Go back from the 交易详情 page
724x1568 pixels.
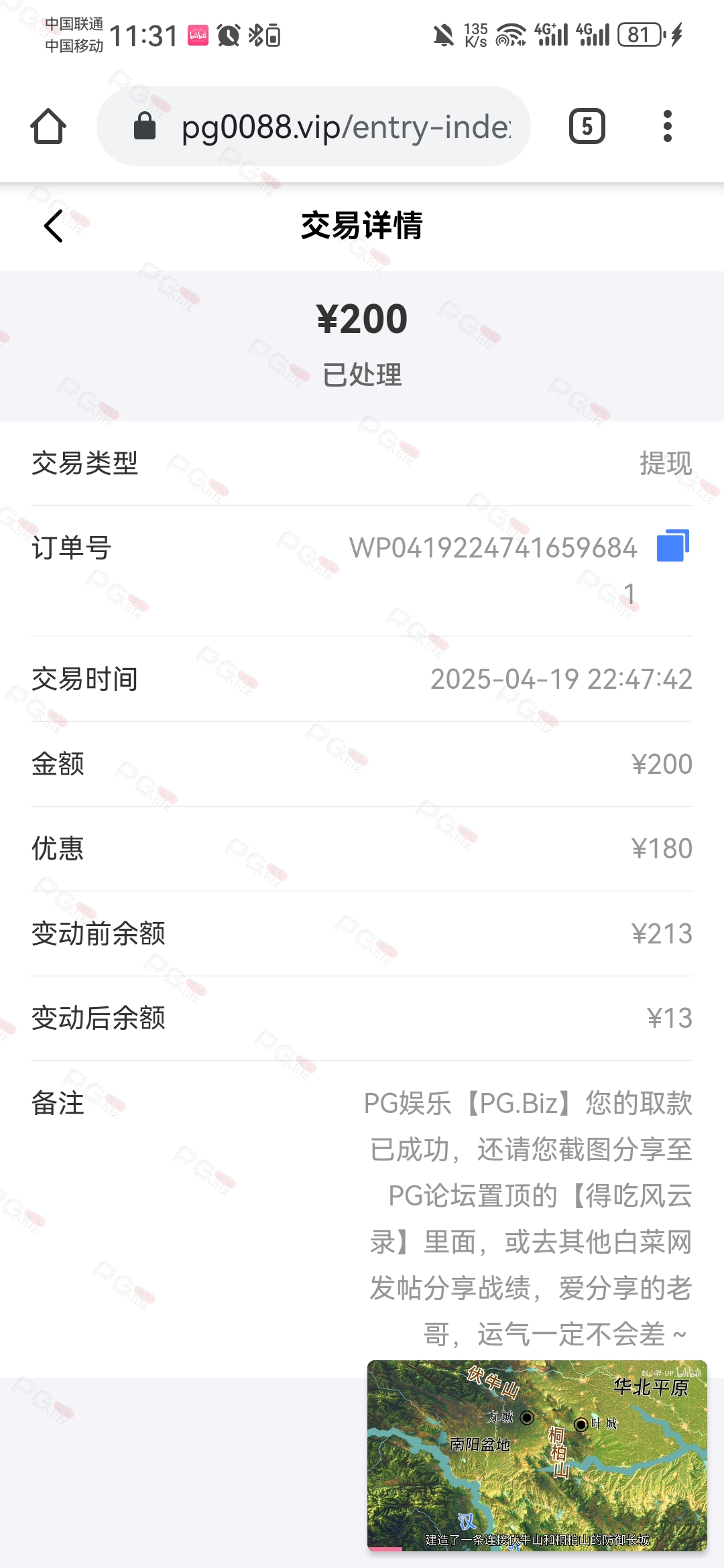tap(54, 226)
